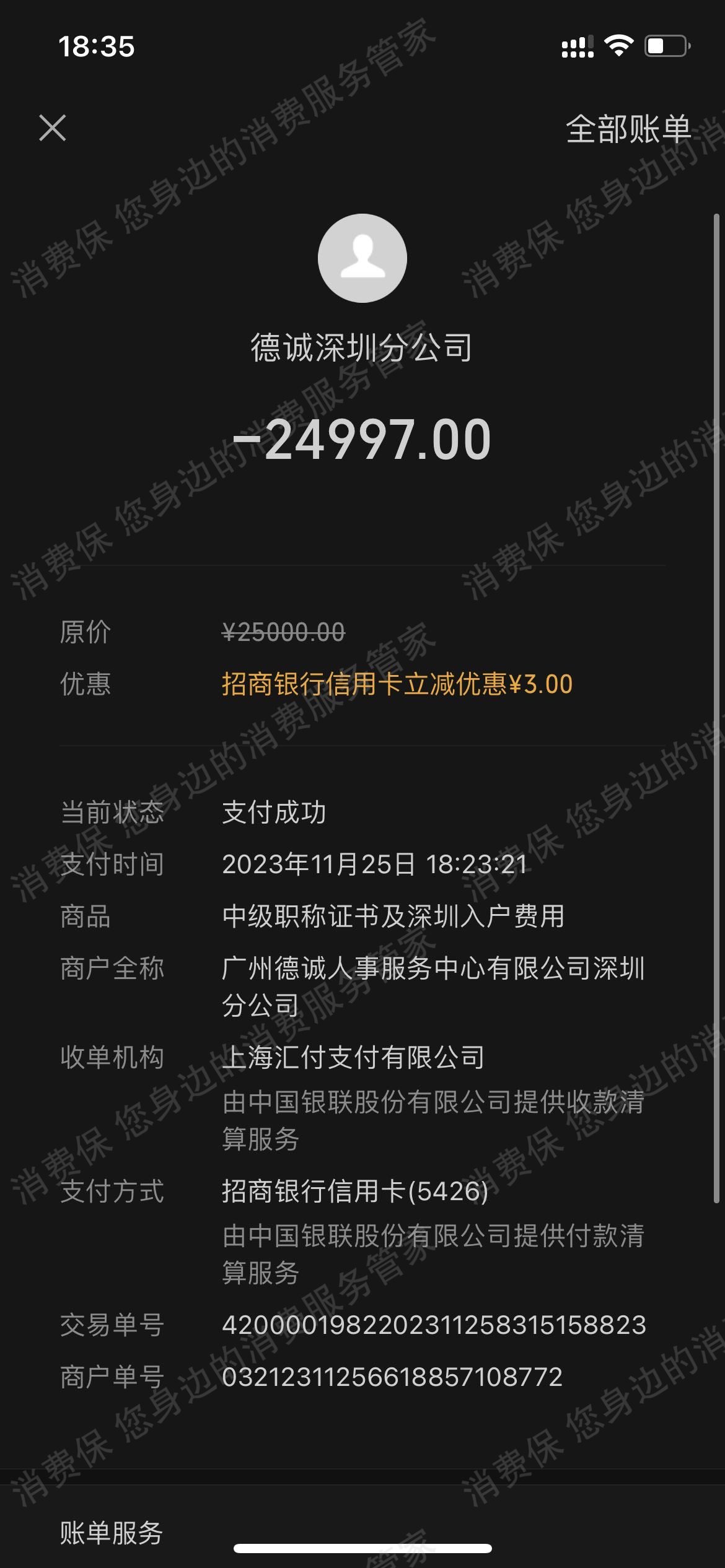Close the payment detail page
Image resolution: width=725 pixels, height=1568 pixels.
(x=52, y=128)
